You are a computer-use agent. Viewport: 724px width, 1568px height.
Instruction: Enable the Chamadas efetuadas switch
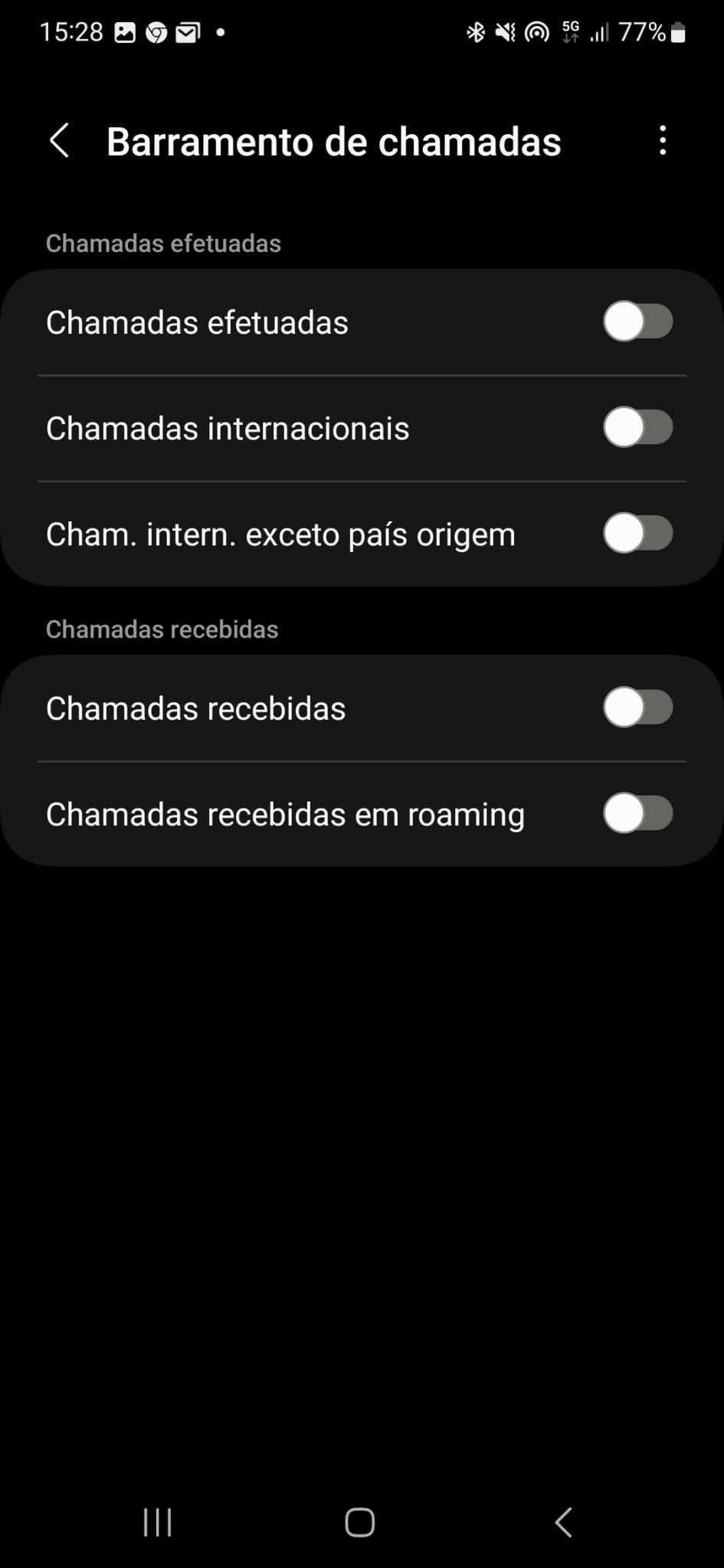click(x=637, y=322)
